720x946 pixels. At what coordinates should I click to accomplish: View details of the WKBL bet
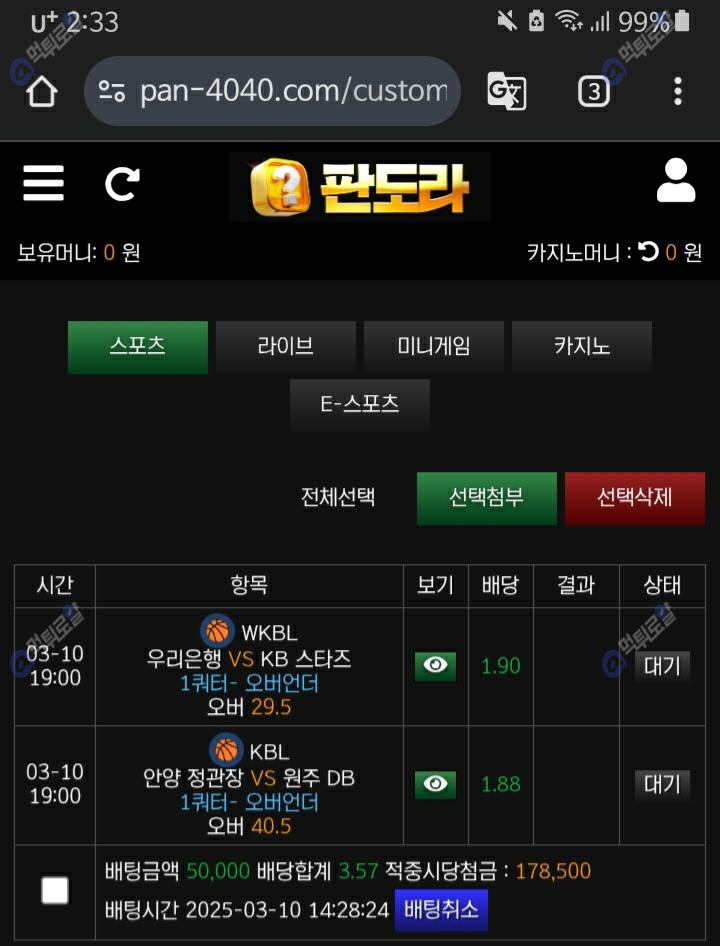pos(435,666)
